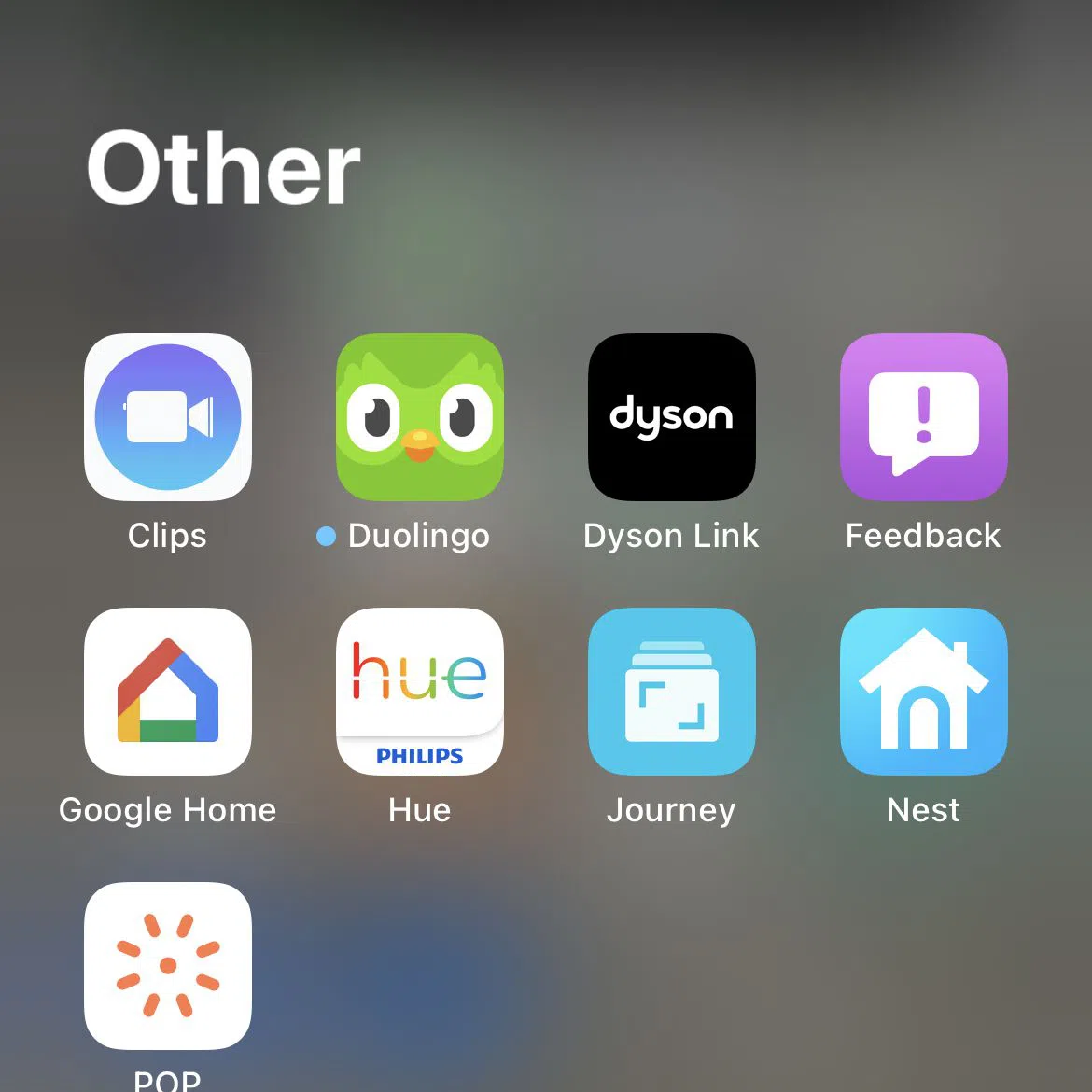This screenshot has height=1092, width=1092.
Task: Open the Dyson Link app
Action: (x=672, y=417)
